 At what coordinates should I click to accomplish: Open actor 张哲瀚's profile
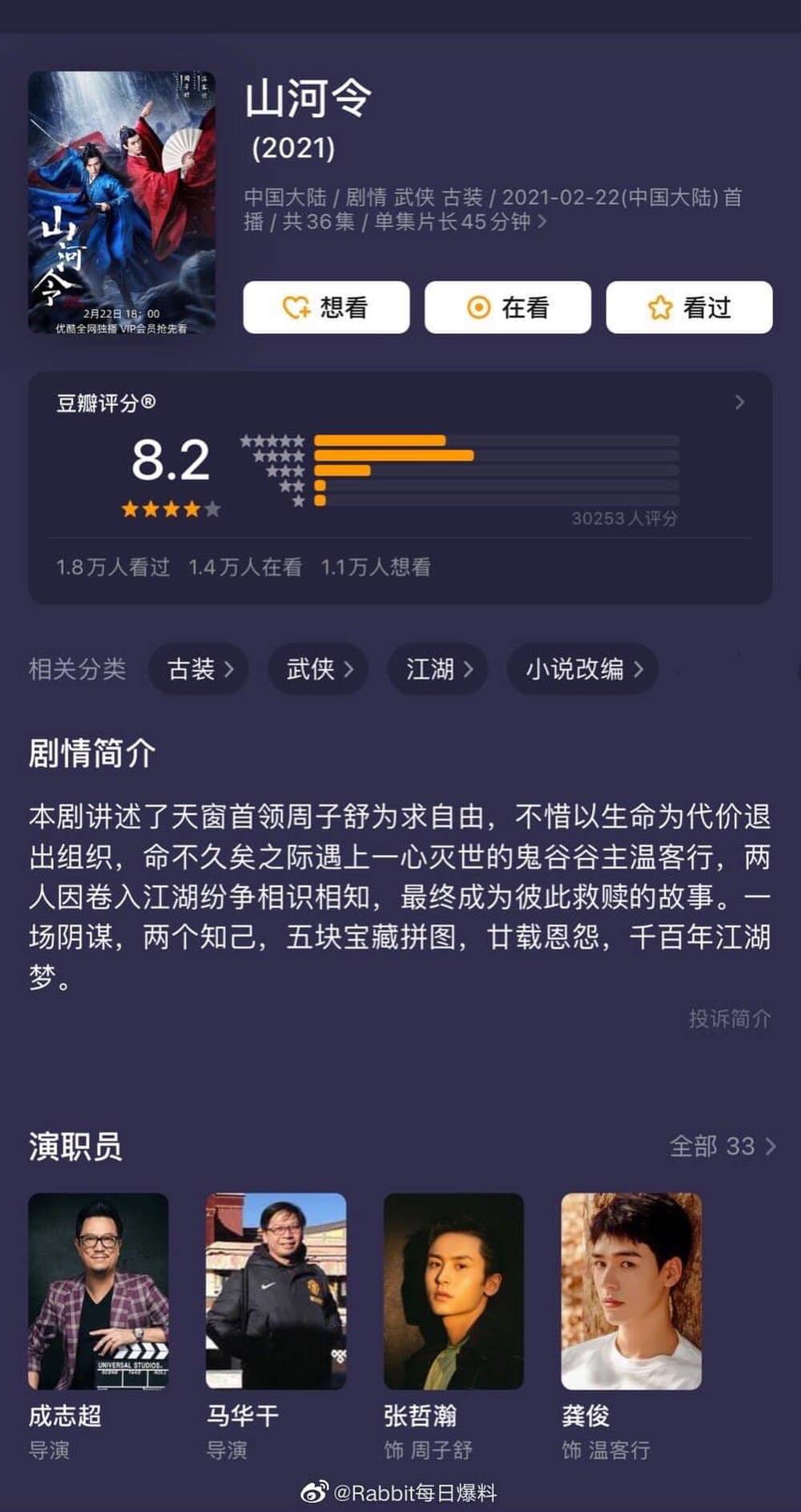(x=453, y=1291)
